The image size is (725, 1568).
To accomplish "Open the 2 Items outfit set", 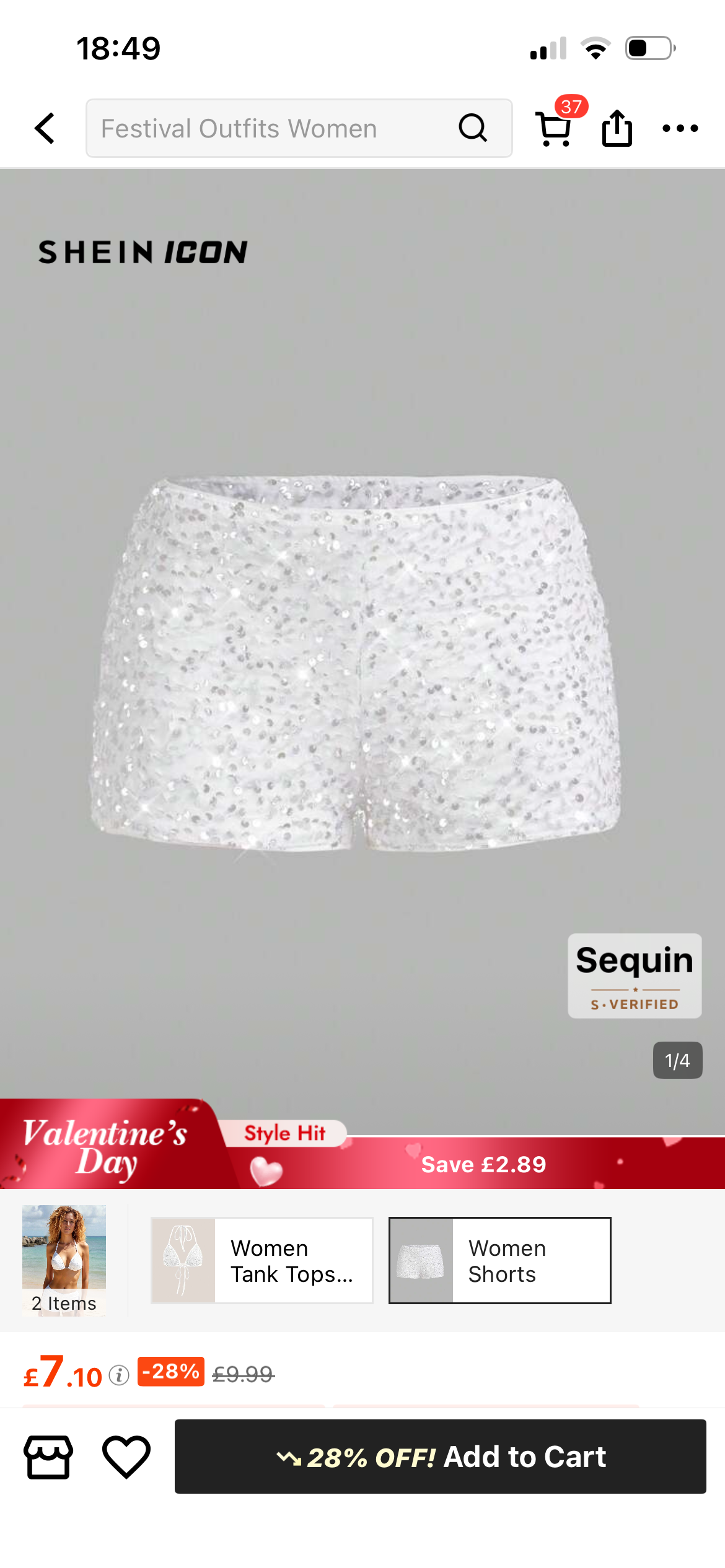I will 64,1260.
